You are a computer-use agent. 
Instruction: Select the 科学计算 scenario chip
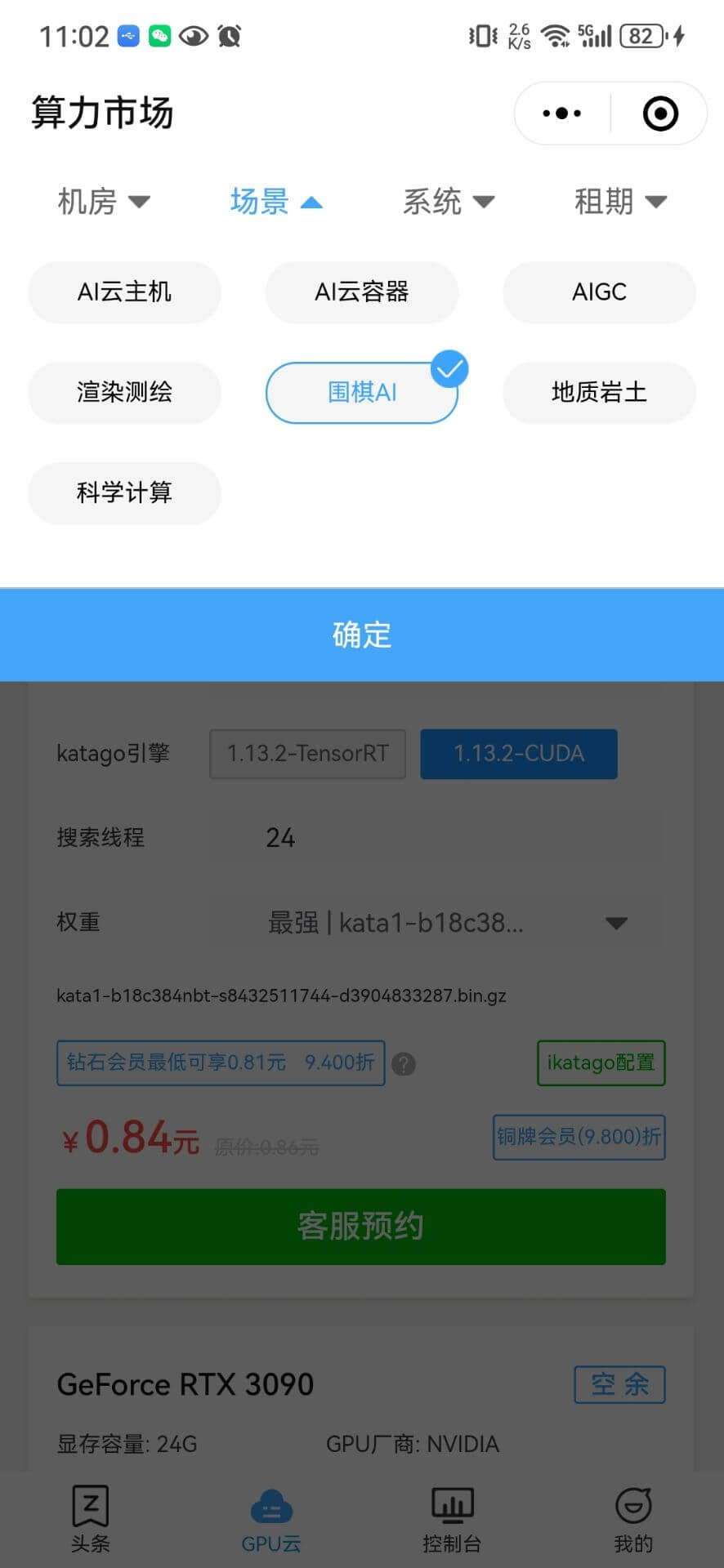[124, 493]
